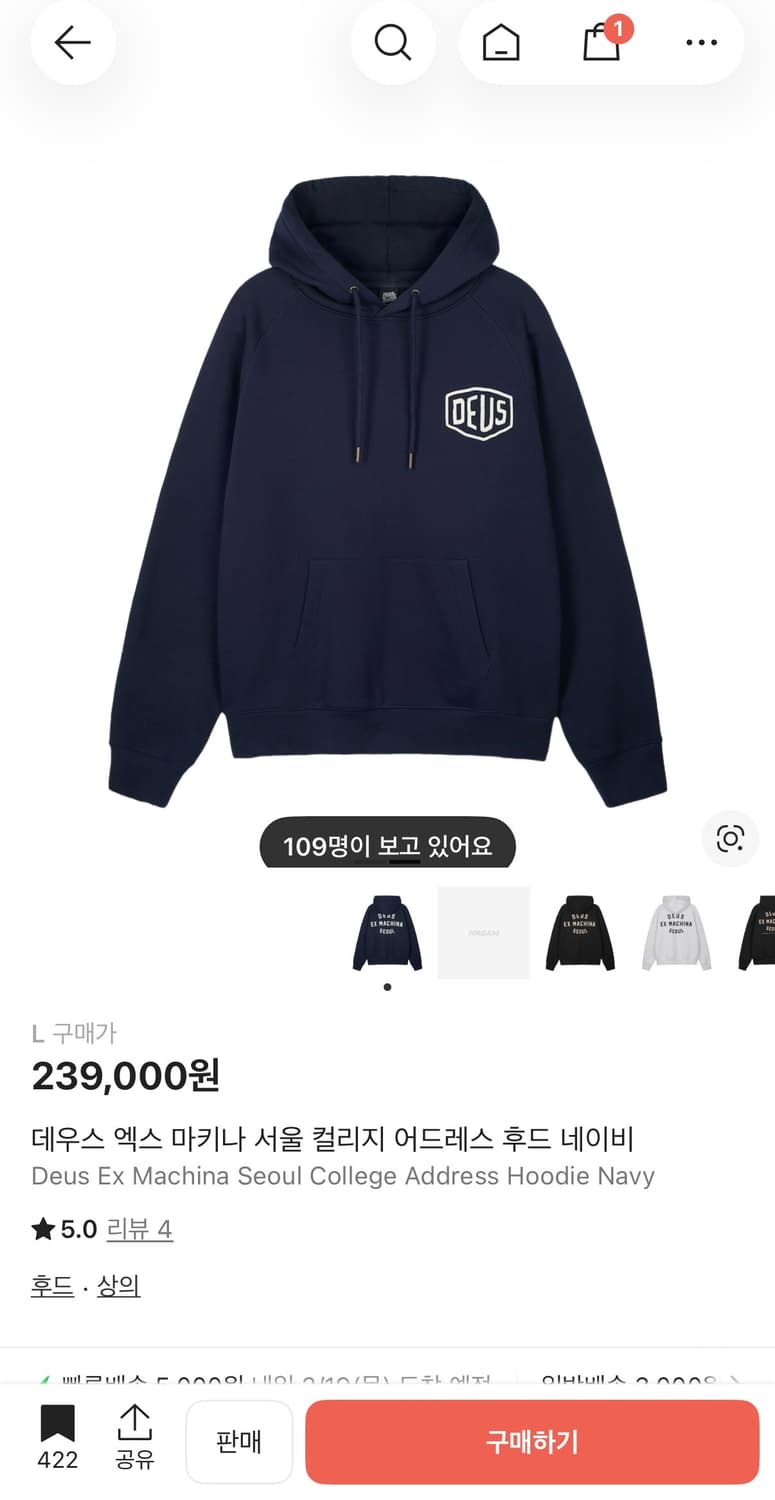
Task: Open the shopping bag with 1 item
Action: click(x=601, y=42)
